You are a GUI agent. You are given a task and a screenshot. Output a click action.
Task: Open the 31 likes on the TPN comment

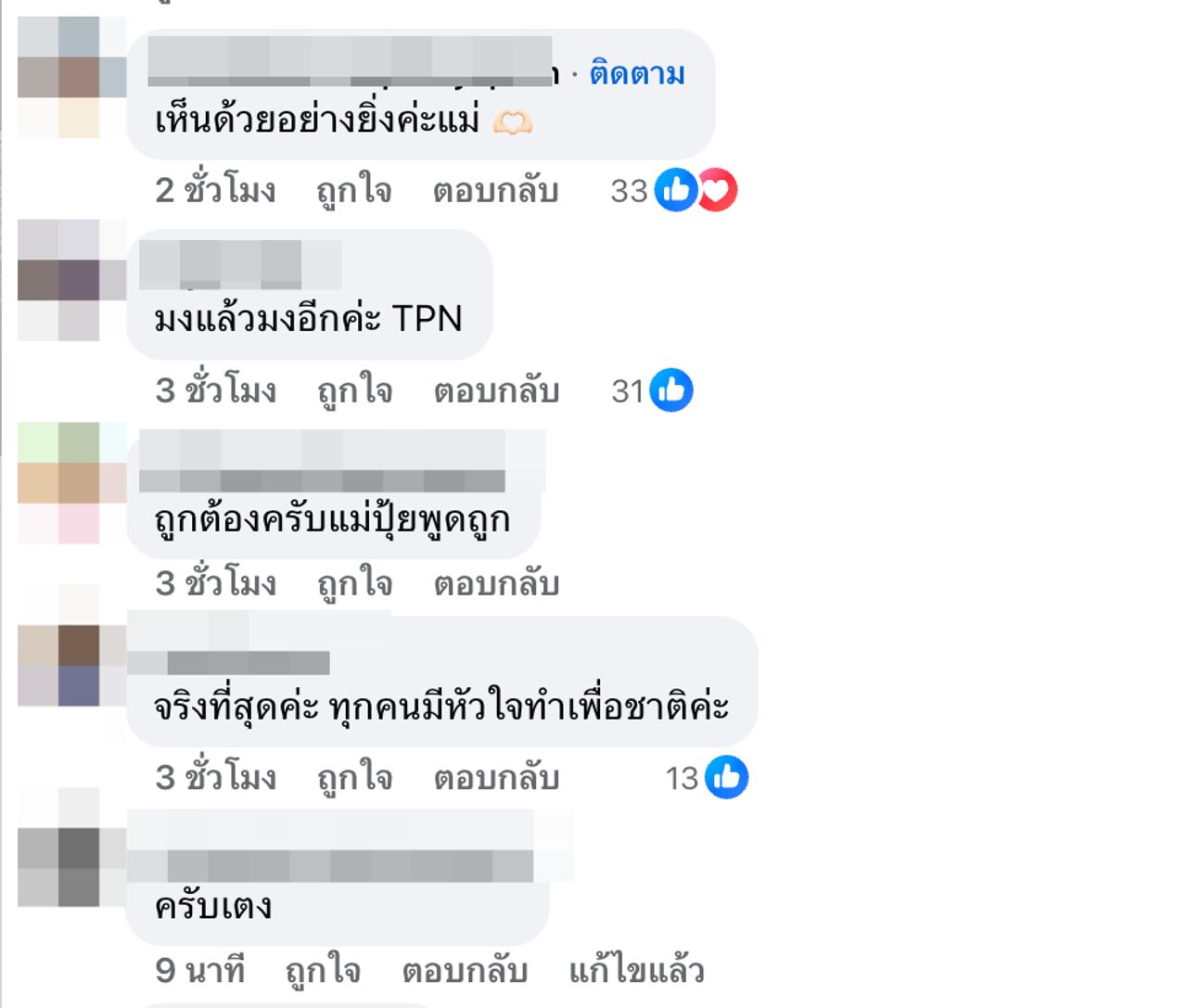coord(653,391)
